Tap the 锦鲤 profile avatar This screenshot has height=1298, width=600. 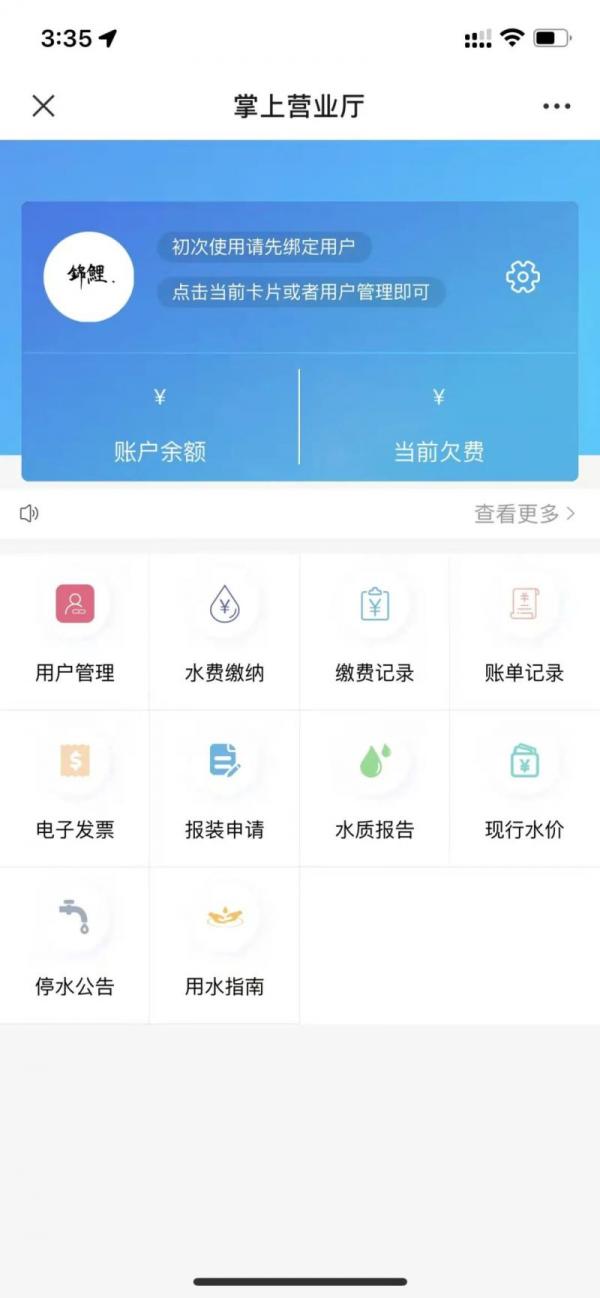[x=89, y=277]
